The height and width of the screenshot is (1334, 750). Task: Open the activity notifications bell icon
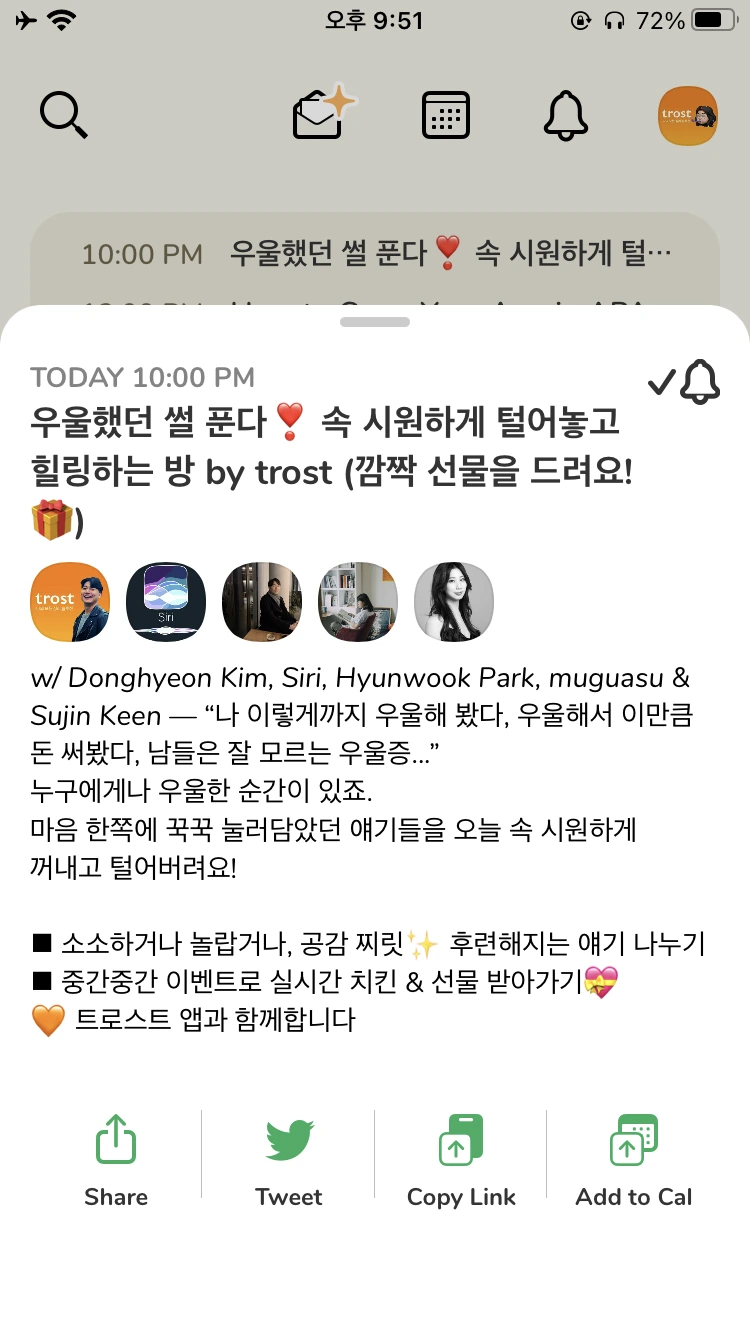(x=566, y=114)
